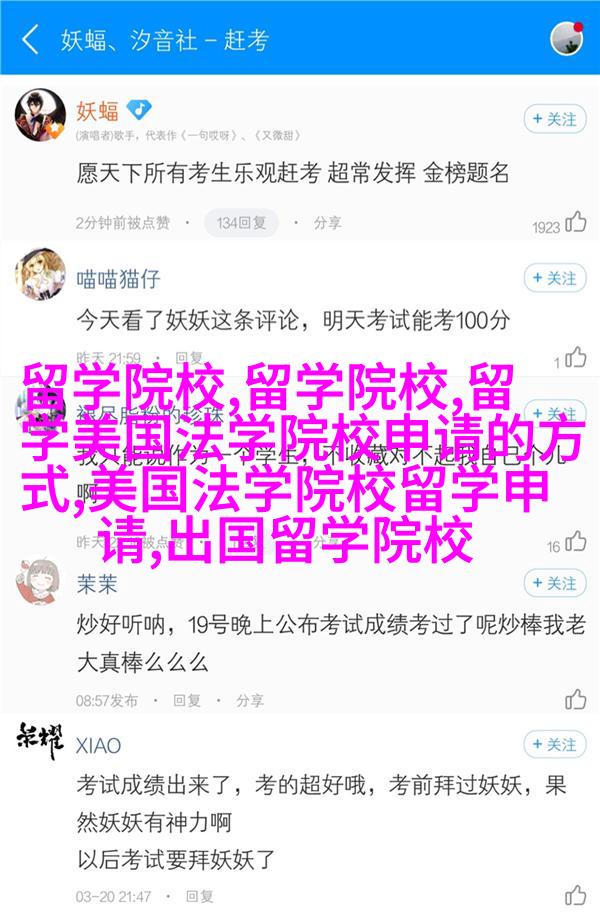Like 茉茉's comment

pyautogui.click(x=575, y=699)
